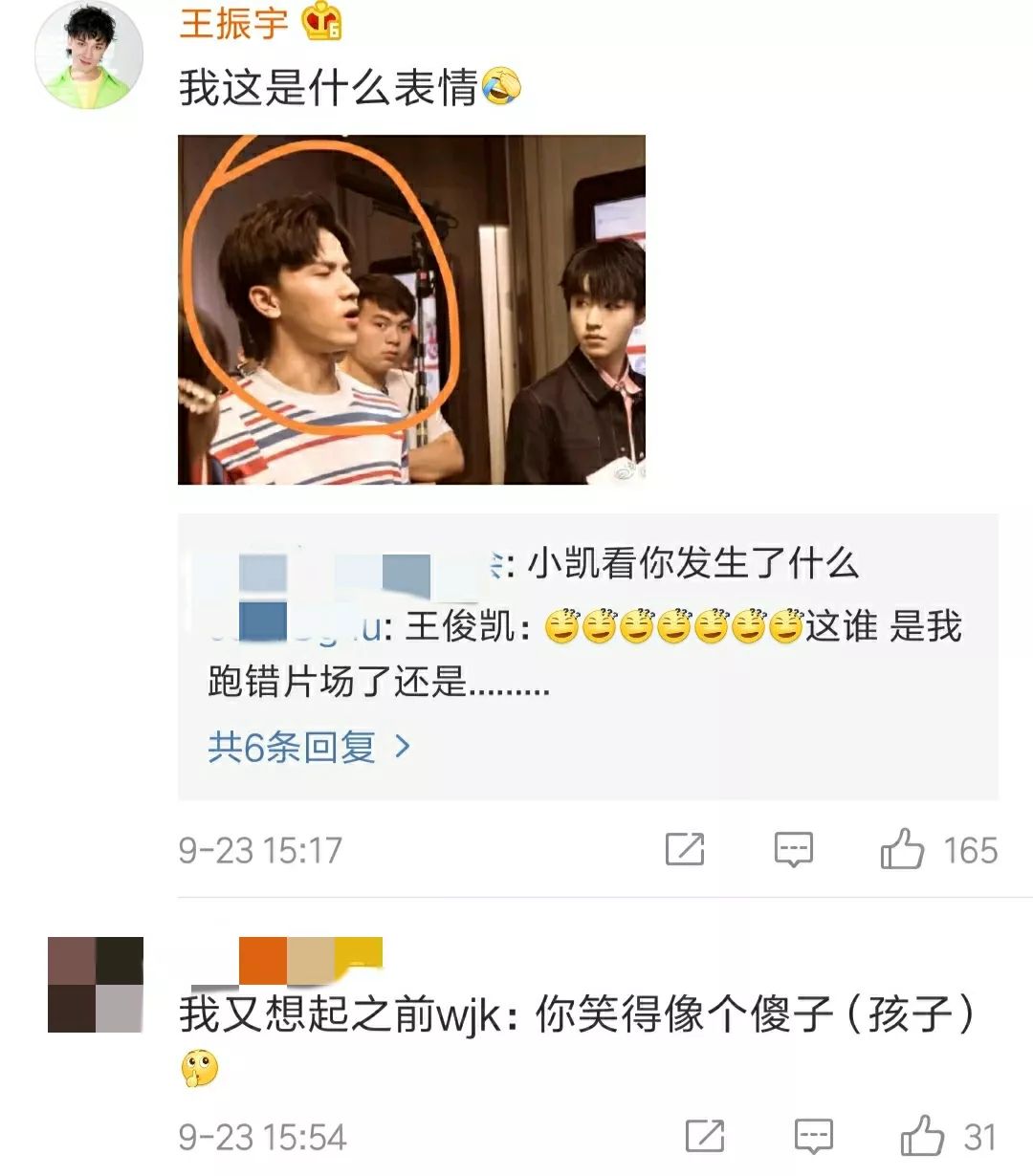Open the username 王振宇 link
The image size is (1033, 1176).
coord(232,23)
